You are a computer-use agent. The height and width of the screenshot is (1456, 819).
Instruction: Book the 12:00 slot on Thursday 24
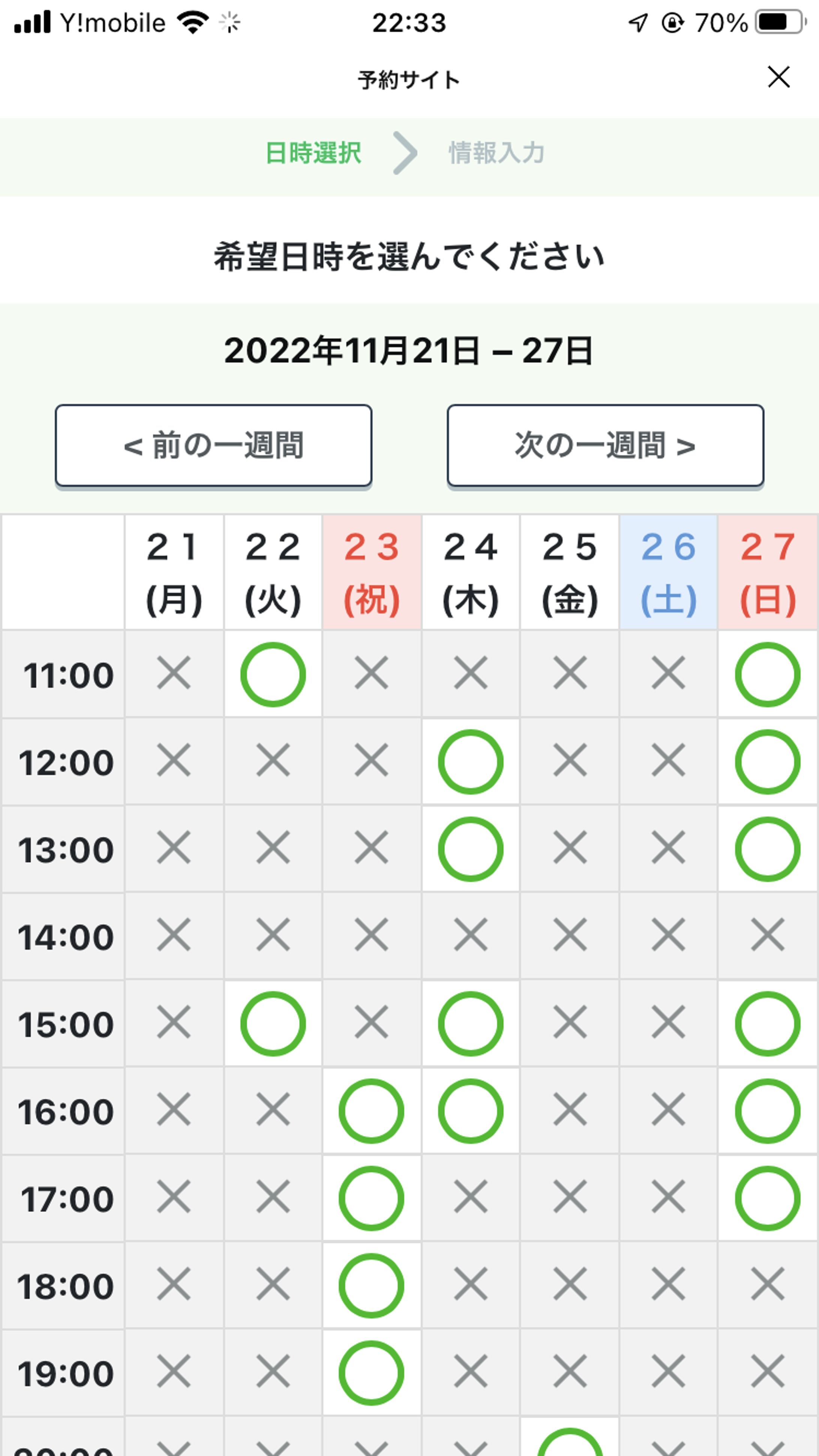471,762
